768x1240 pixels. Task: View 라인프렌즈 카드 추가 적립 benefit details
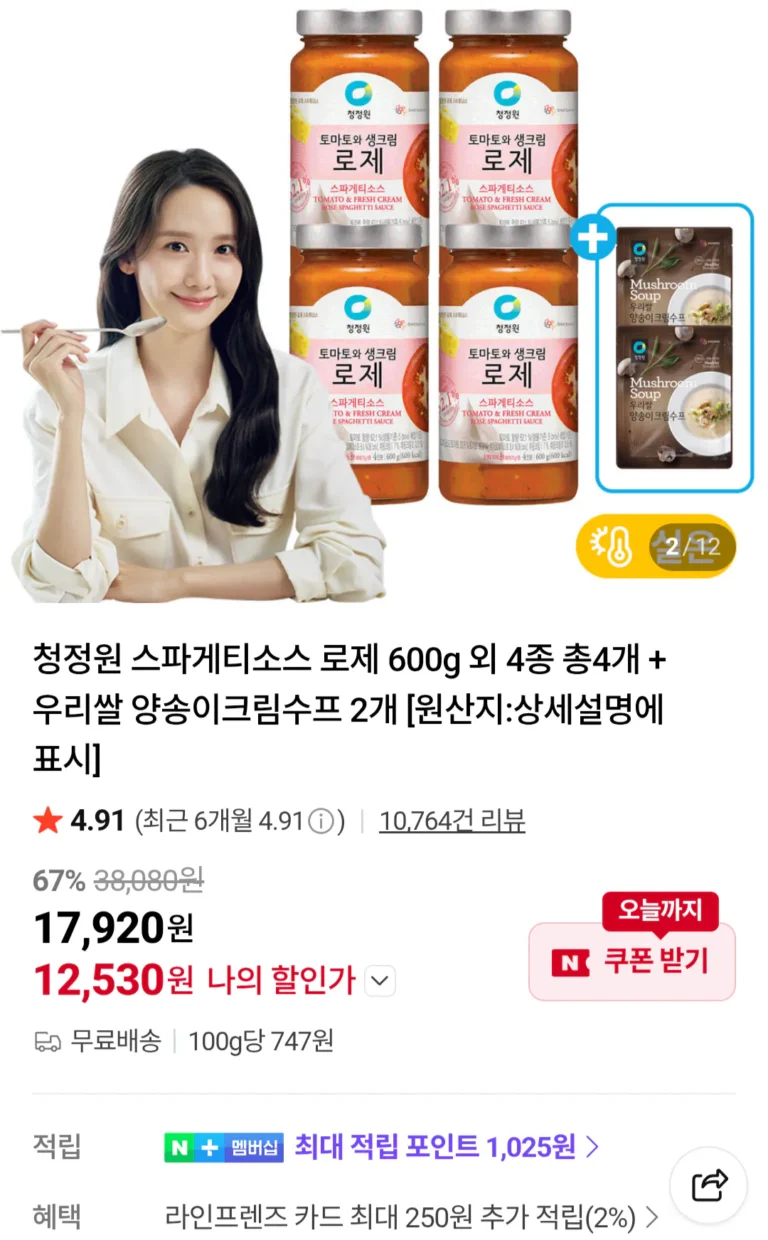click(412, 1217)
